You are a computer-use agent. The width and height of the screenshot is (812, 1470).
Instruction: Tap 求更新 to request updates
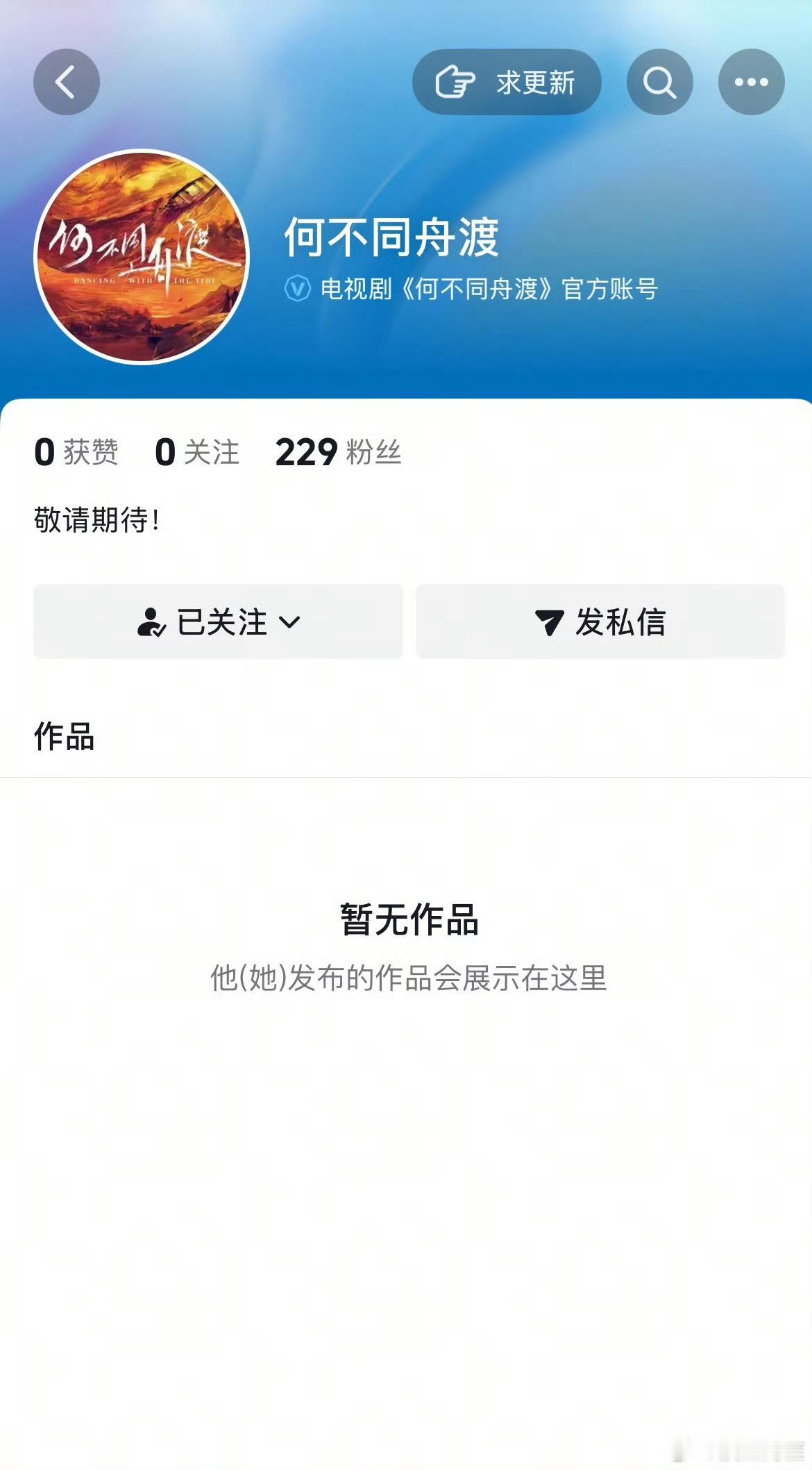[x=506, y=81]
